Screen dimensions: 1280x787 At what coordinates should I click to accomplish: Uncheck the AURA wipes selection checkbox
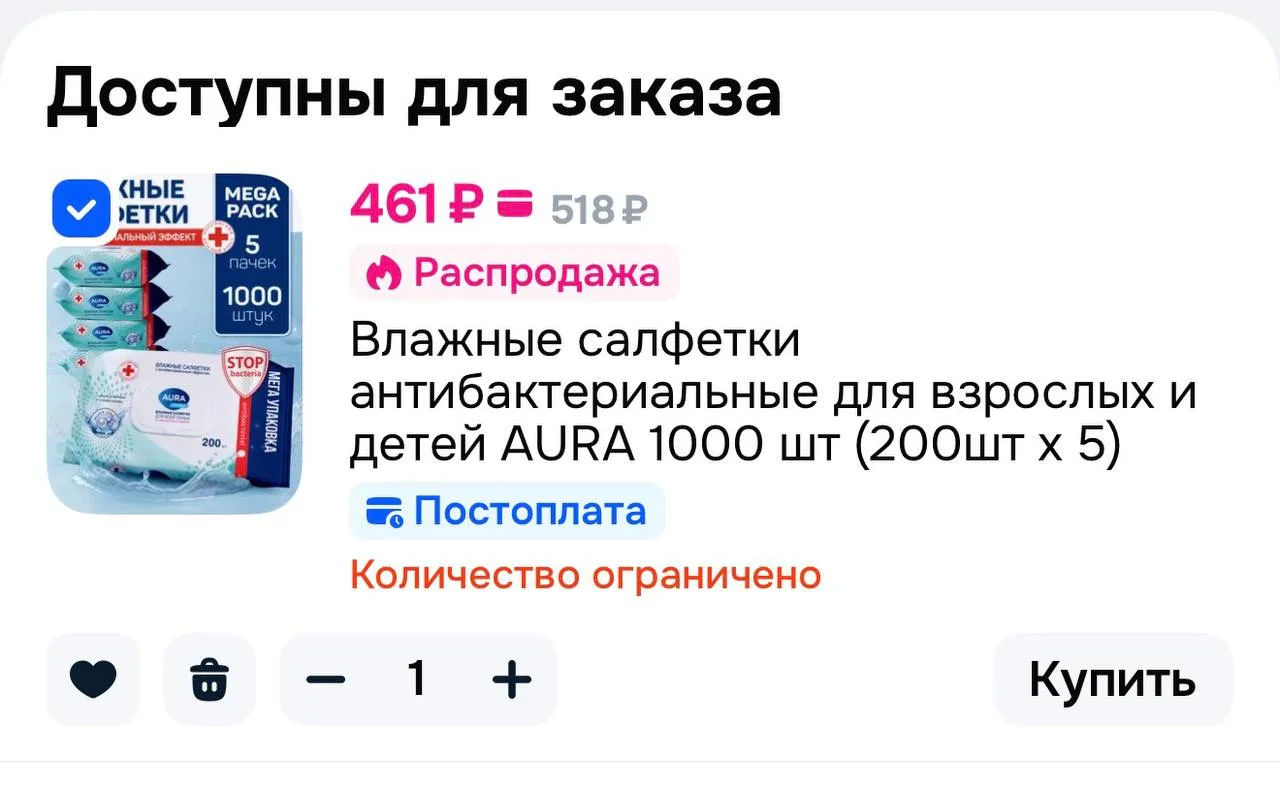[x=81, y=208]
